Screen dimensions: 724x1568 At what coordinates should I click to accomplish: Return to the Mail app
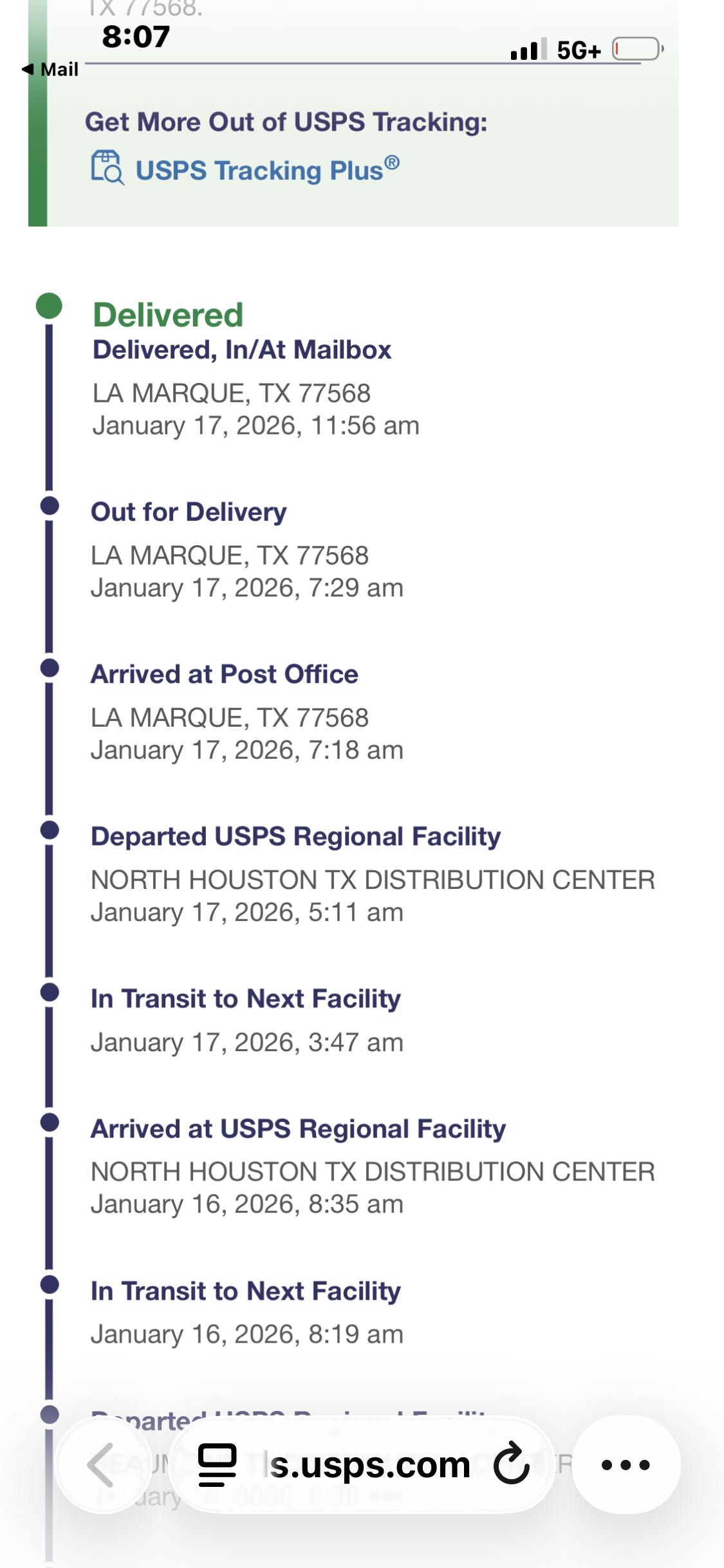pos(50,69)
